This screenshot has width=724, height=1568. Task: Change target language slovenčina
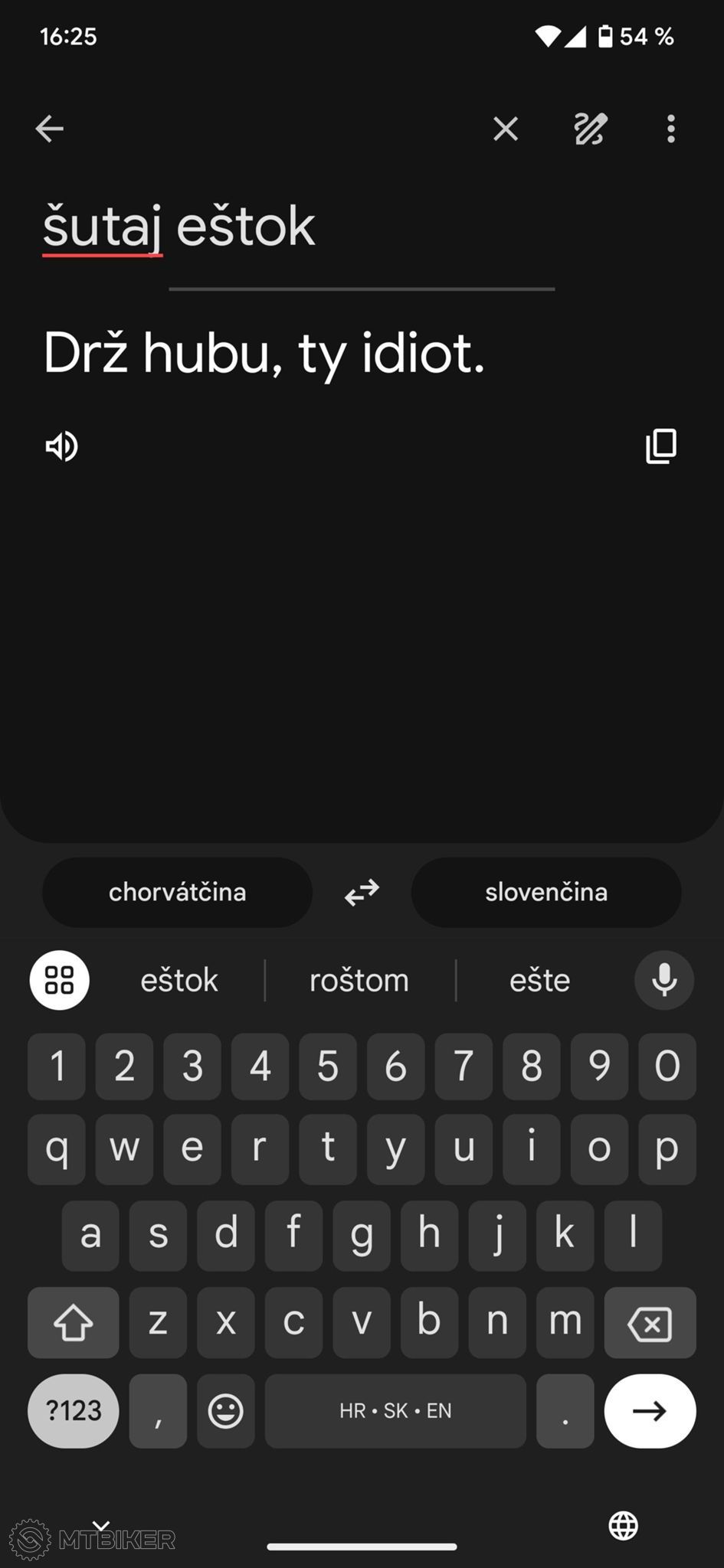[x=546, y=892]
